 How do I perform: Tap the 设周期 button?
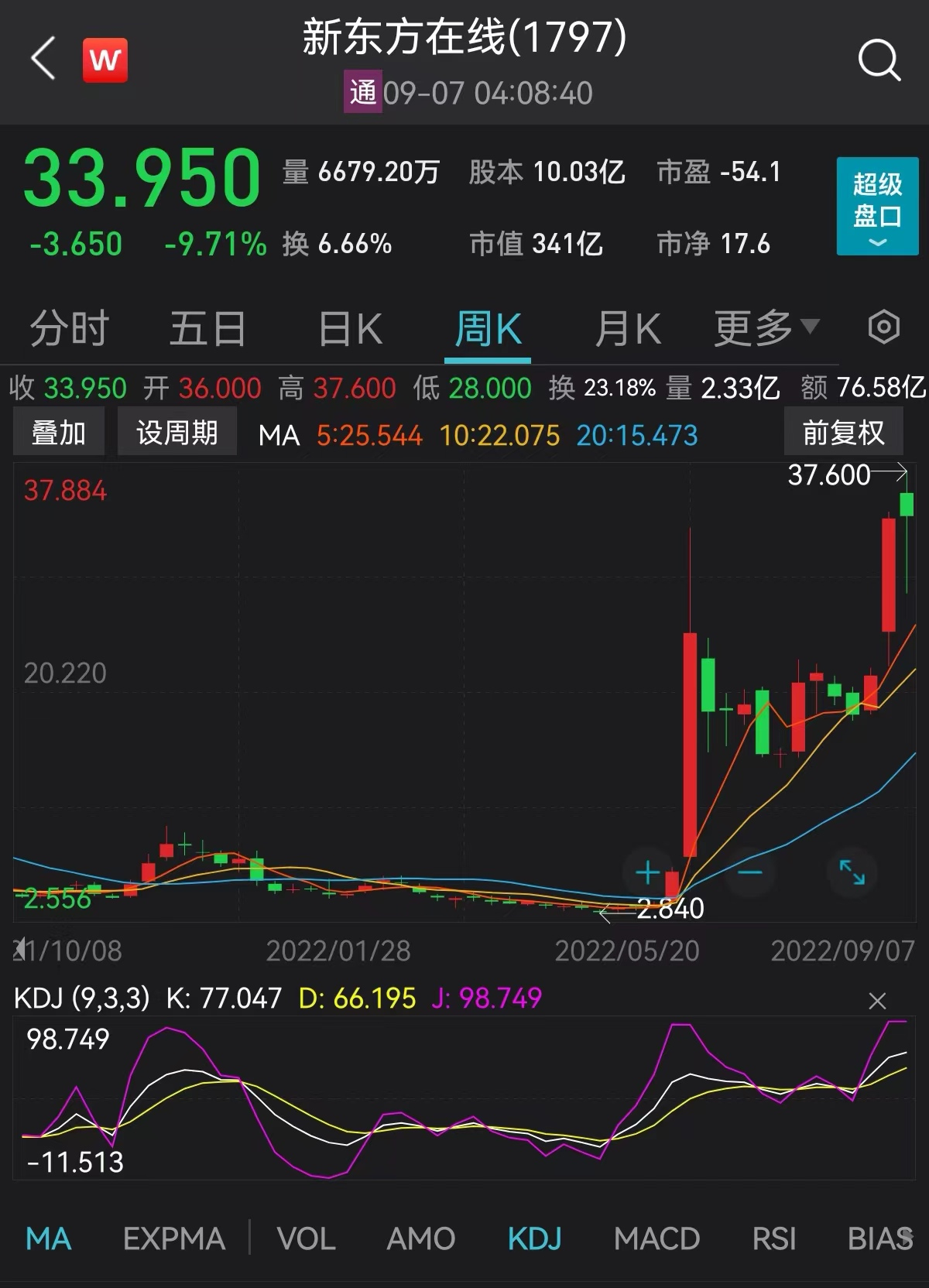(x=177, y=433)
